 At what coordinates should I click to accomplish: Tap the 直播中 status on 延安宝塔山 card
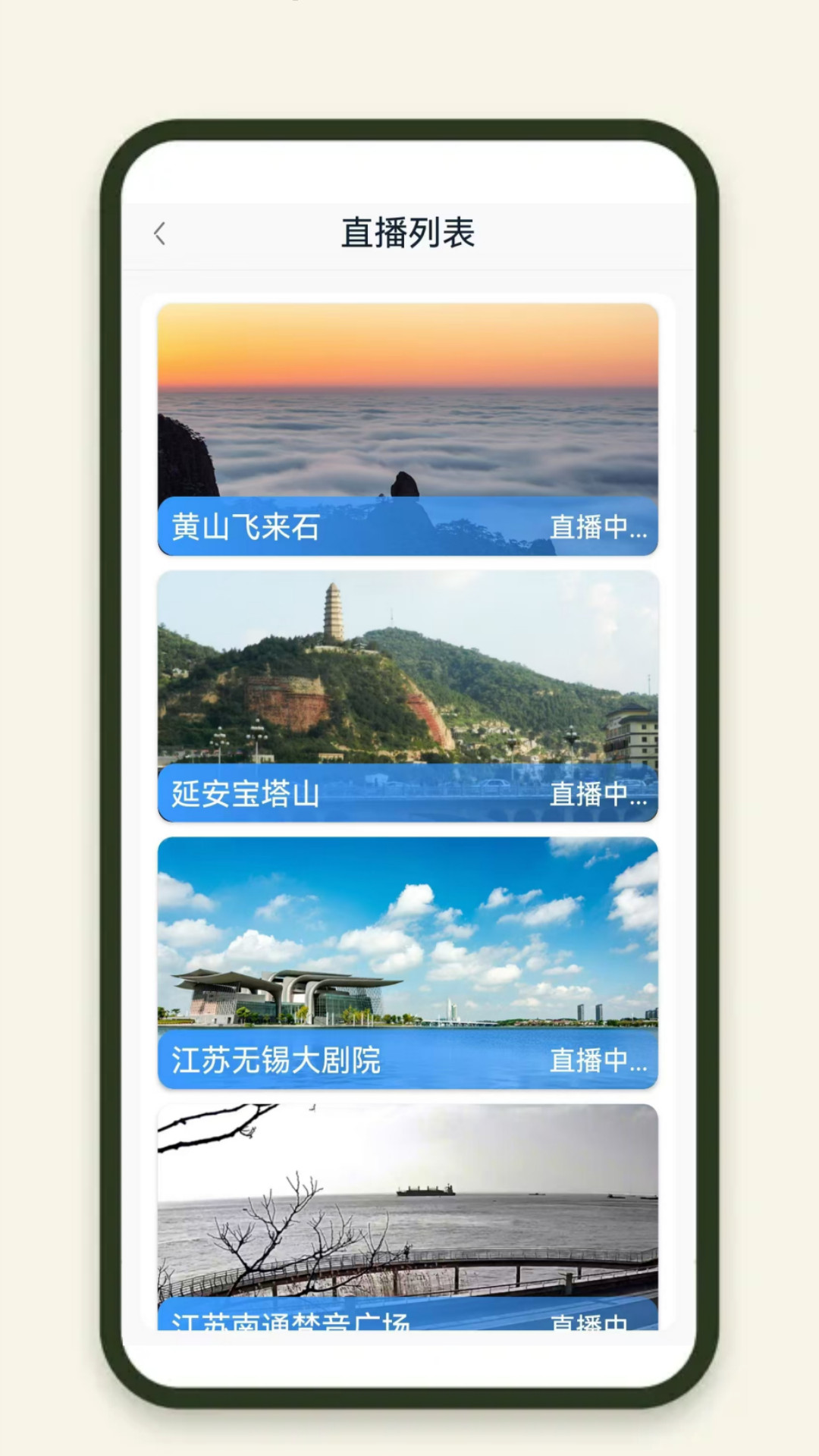(x=599, y=795)
